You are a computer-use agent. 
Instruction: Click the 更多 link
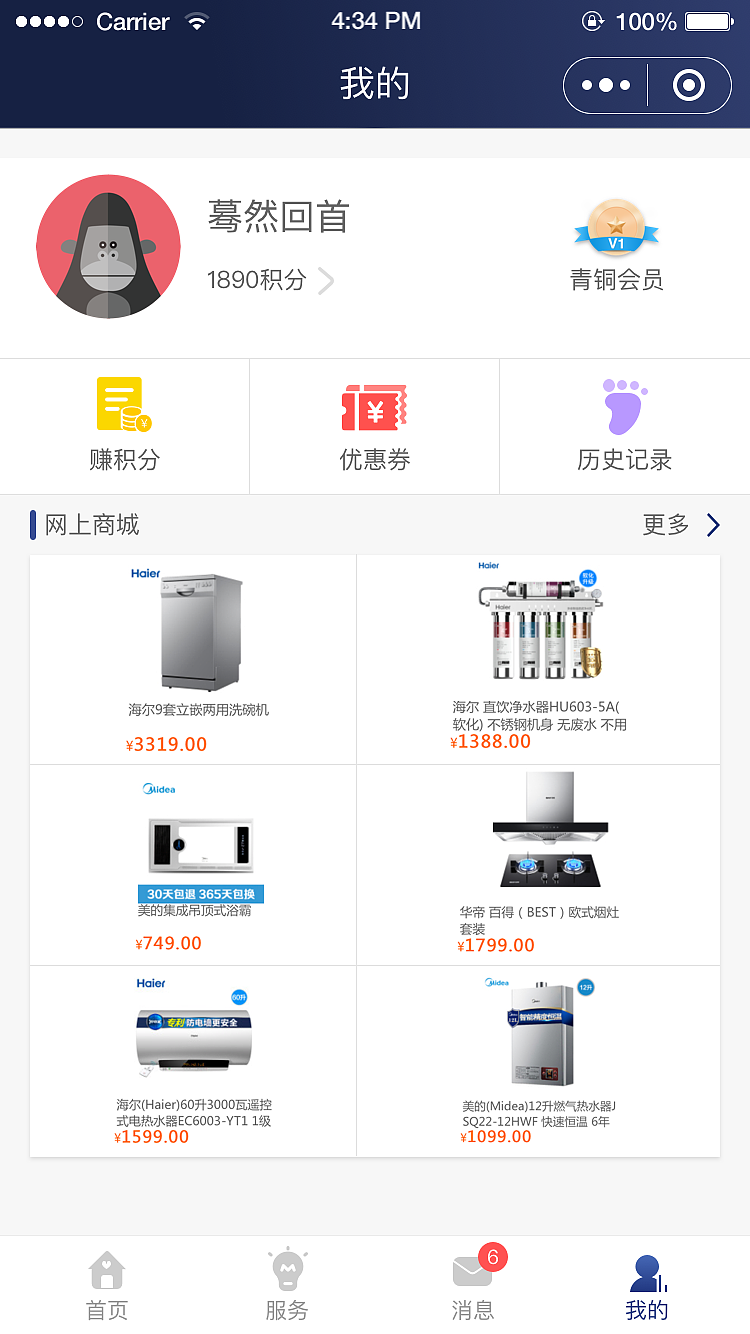click(x=665, y=524)
